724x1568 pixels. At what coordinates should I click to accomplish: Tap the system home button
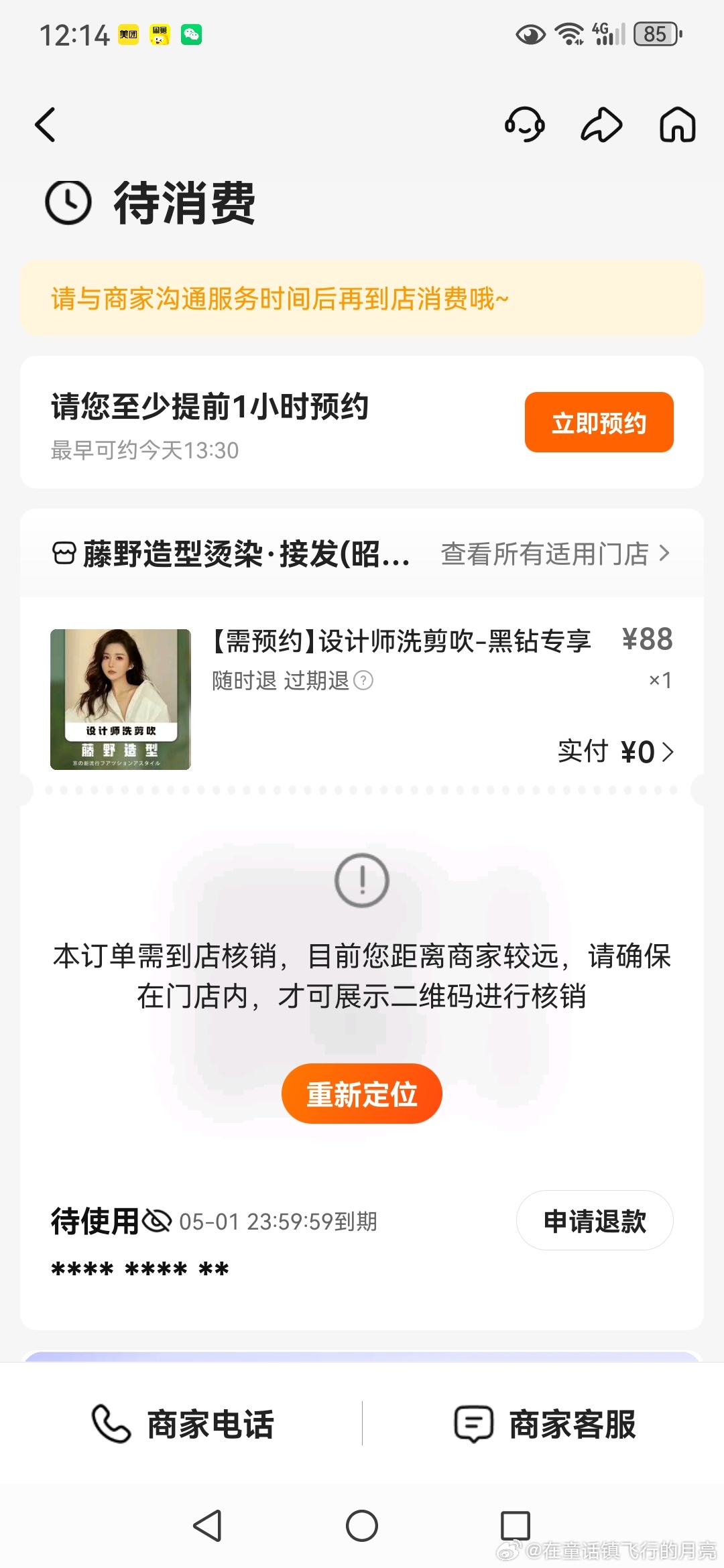pos(362,1526)
